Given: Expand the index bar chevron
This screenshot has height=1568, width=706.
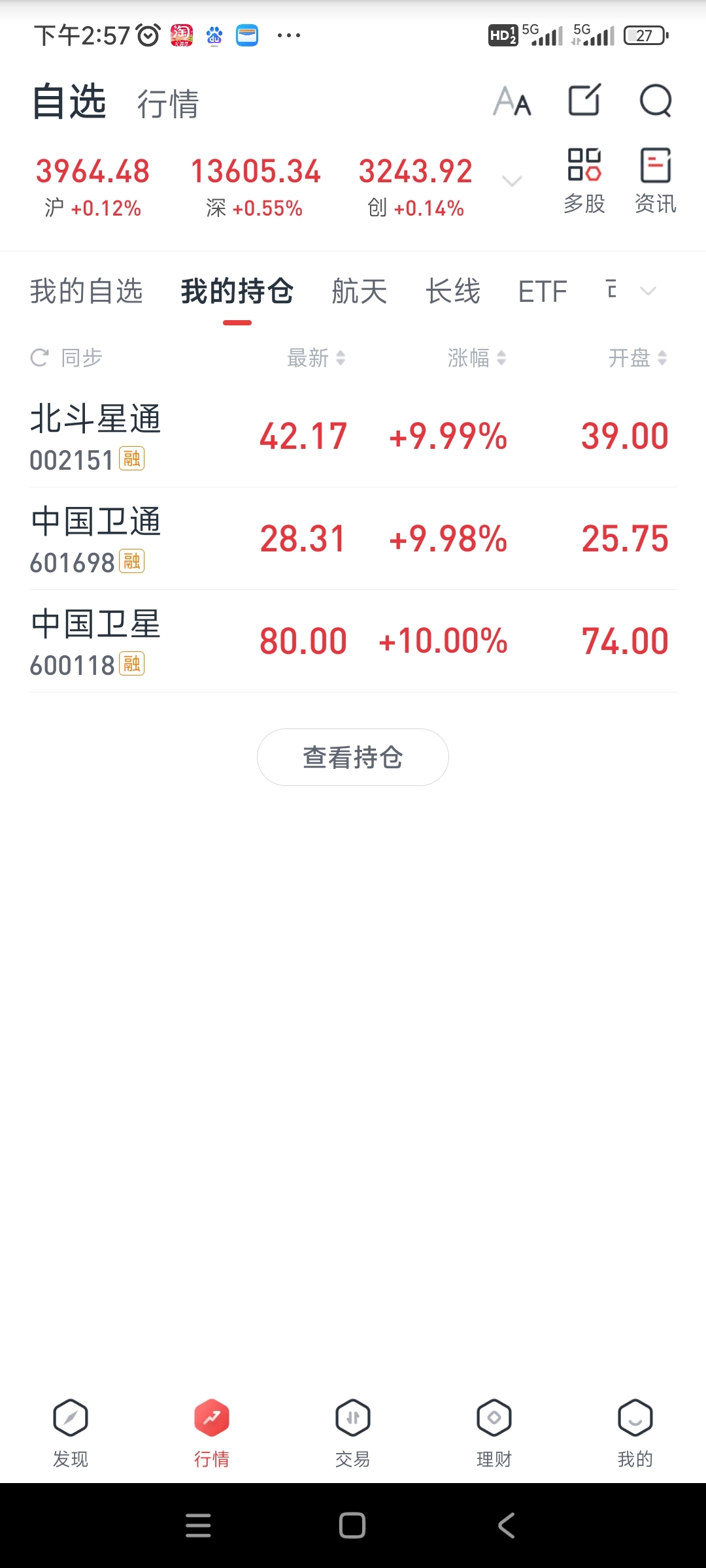Looking at the screenshot, I should [512, 181].
